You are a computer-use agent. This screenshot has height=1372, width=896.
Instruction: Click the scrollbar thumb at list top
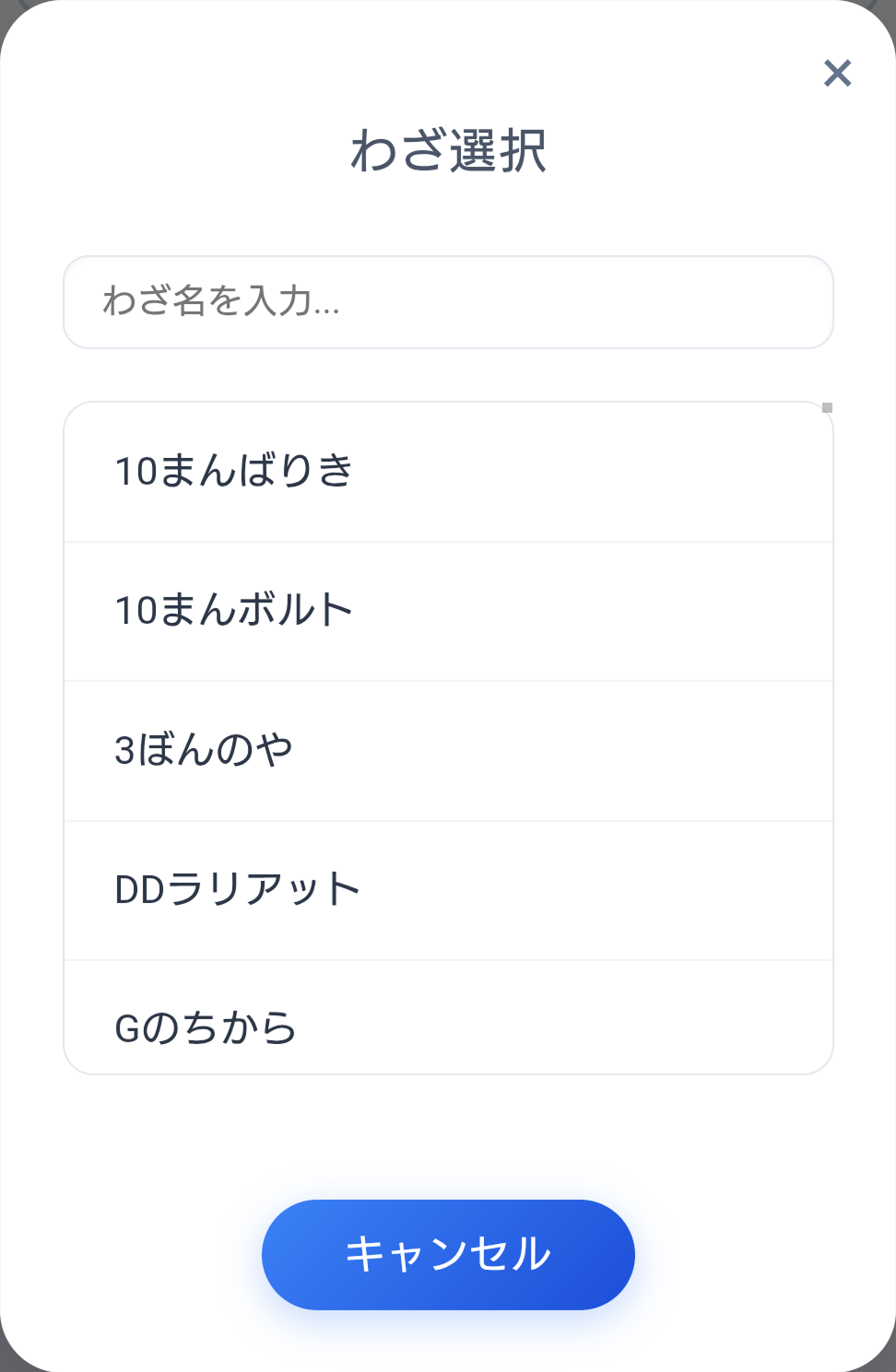click(827, 405)
